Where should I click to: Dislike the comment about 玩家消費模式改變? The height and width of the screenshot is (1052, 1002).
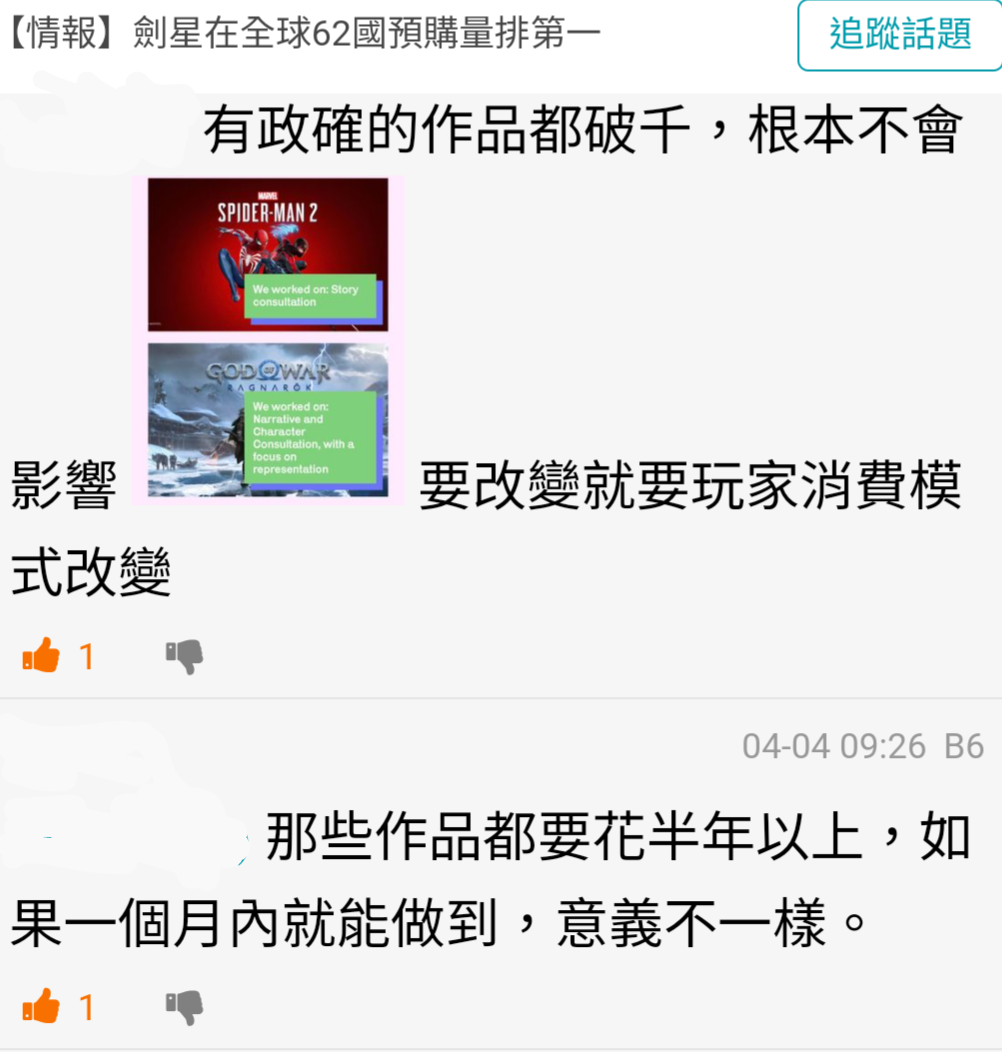click(185, 657)
